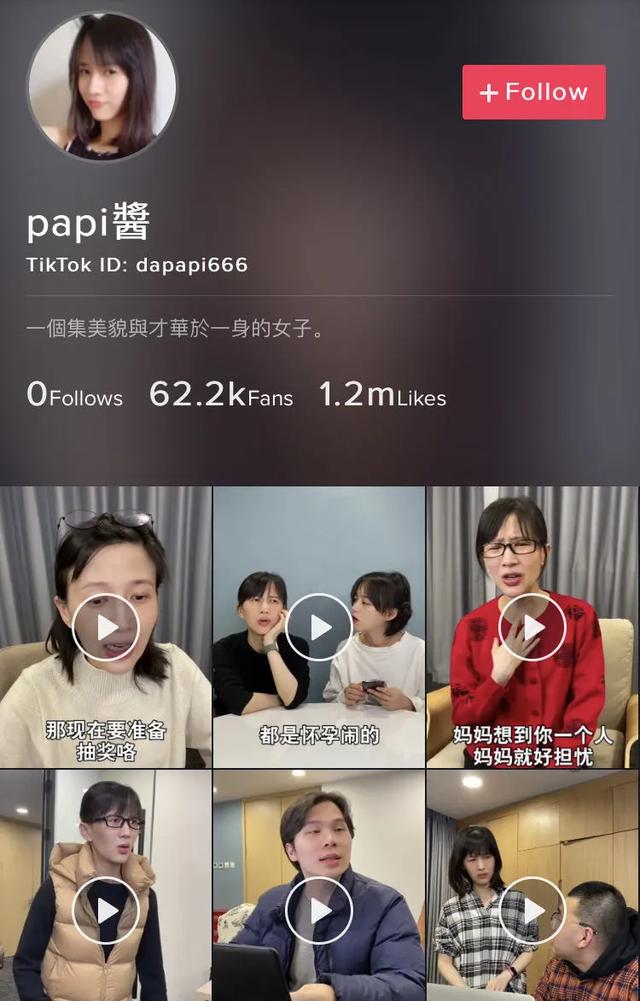The image size is (640, 1001).
Task: Play the video captioned 都是怀孕闹的
Action: pos(319,627)
